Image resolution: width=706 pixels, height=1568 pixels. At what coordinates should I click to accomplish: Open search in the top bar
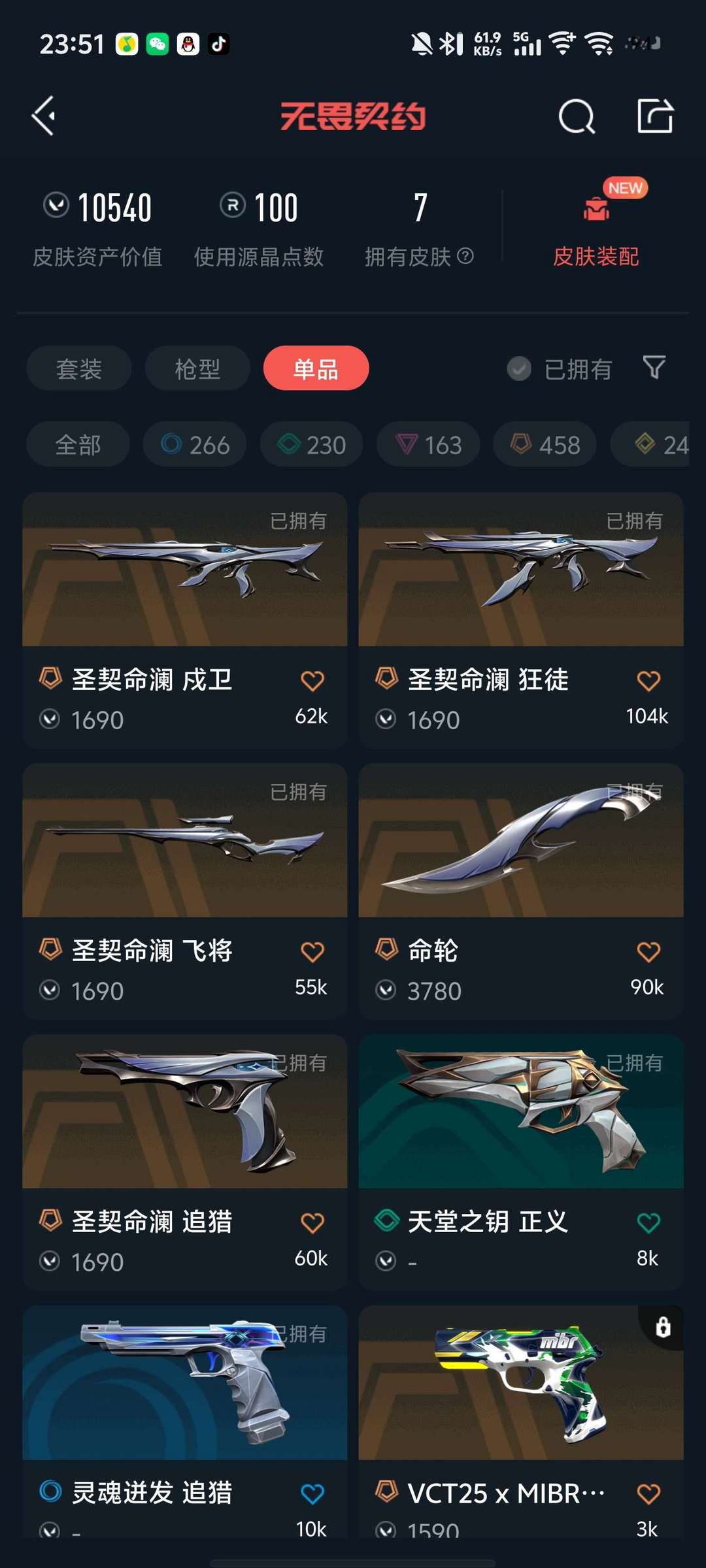pyautogui.click(x=577, y=116)
